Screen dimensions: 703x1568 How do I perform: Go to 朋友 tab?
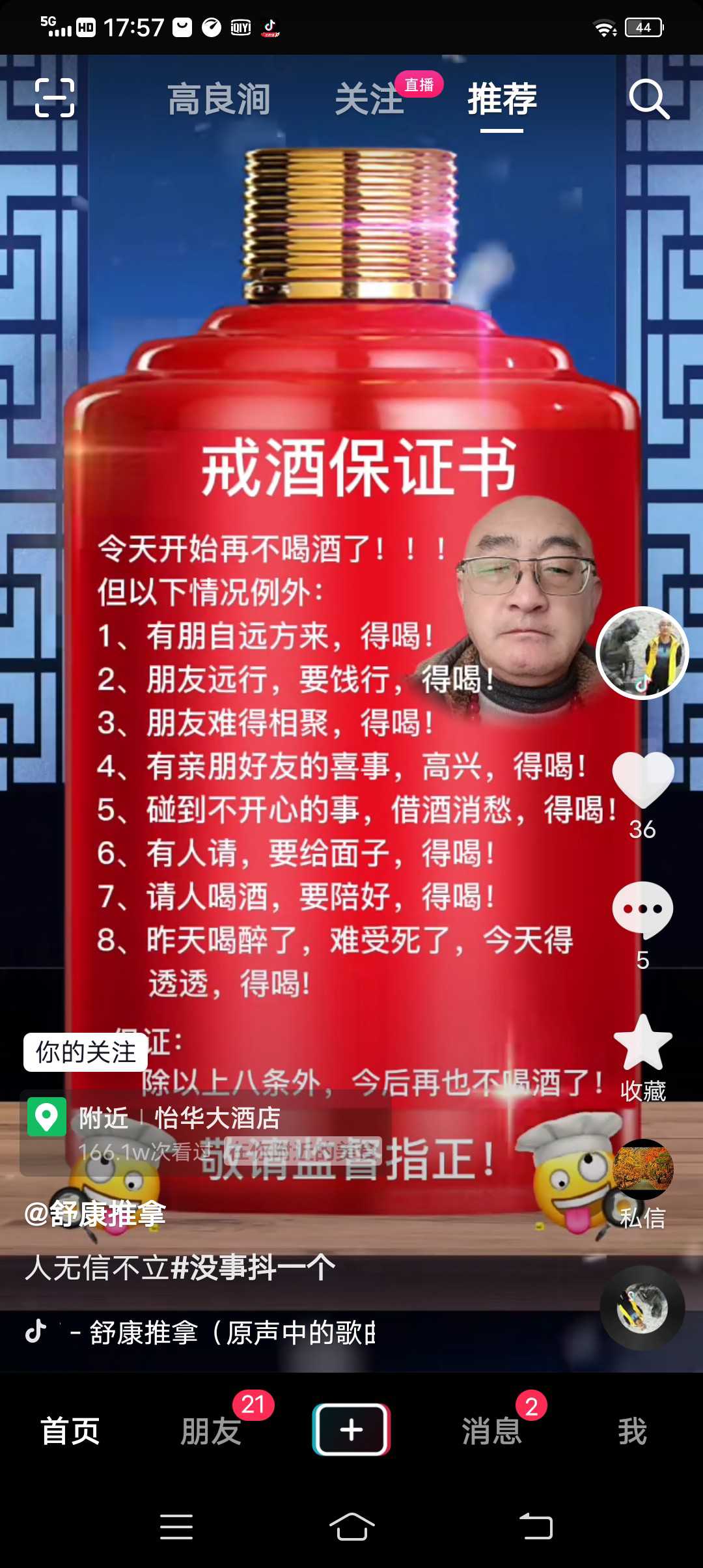click(x=211, y=1431)
